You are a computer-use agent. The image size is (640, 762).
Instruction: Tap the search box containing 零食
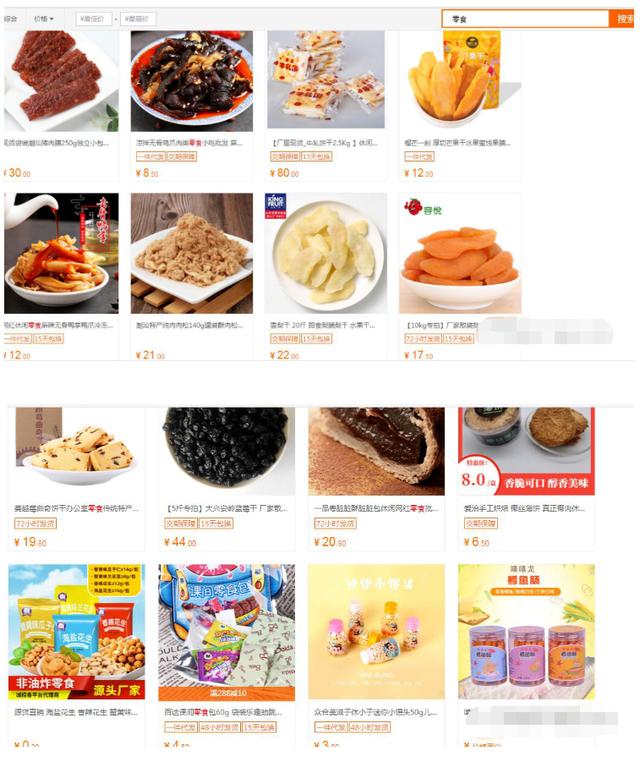pyautogui.click(x=524, y=19)
